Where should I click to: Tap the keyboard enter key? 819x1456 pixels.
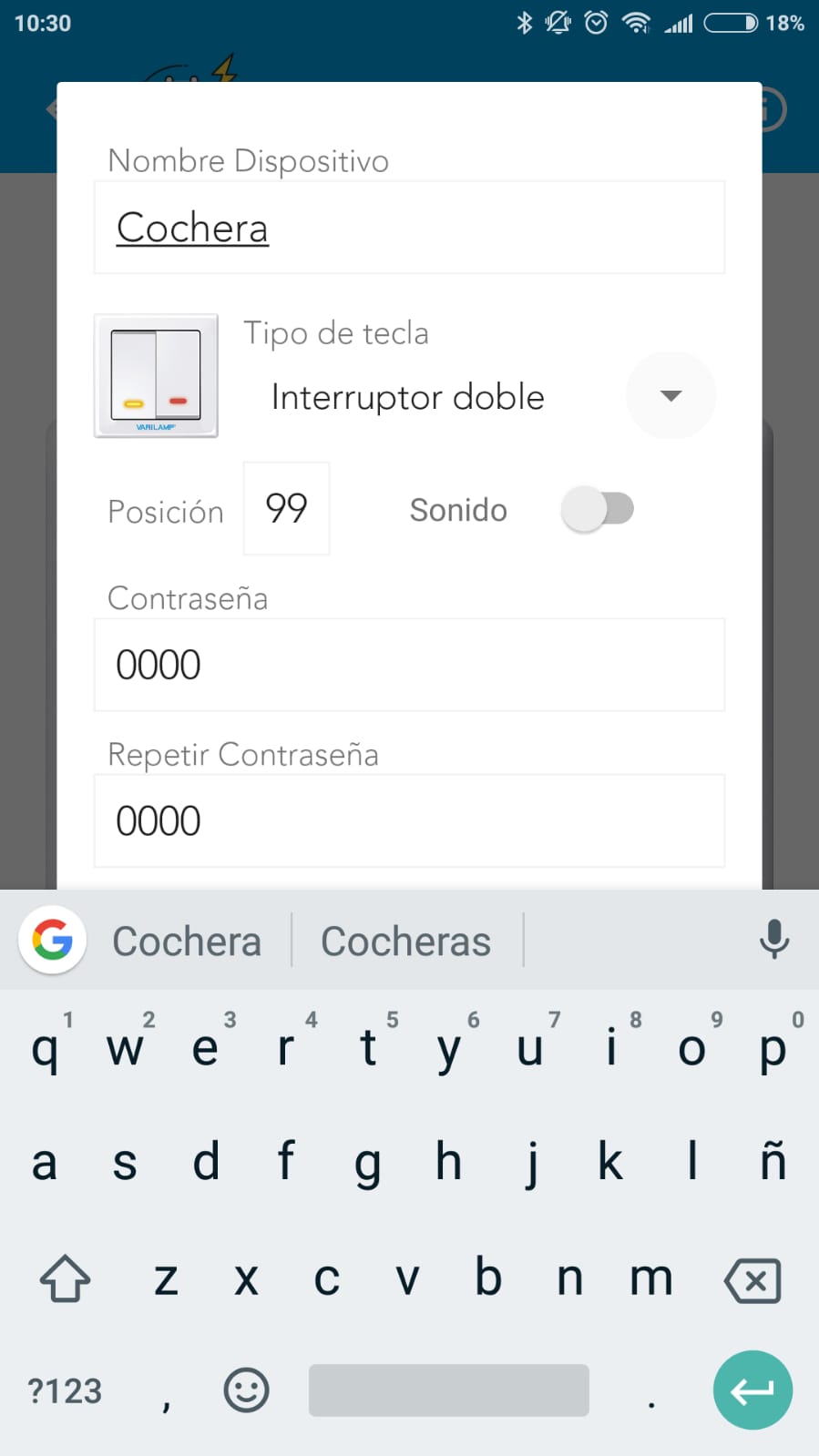pyautogui.click(x=752, y=1390)
